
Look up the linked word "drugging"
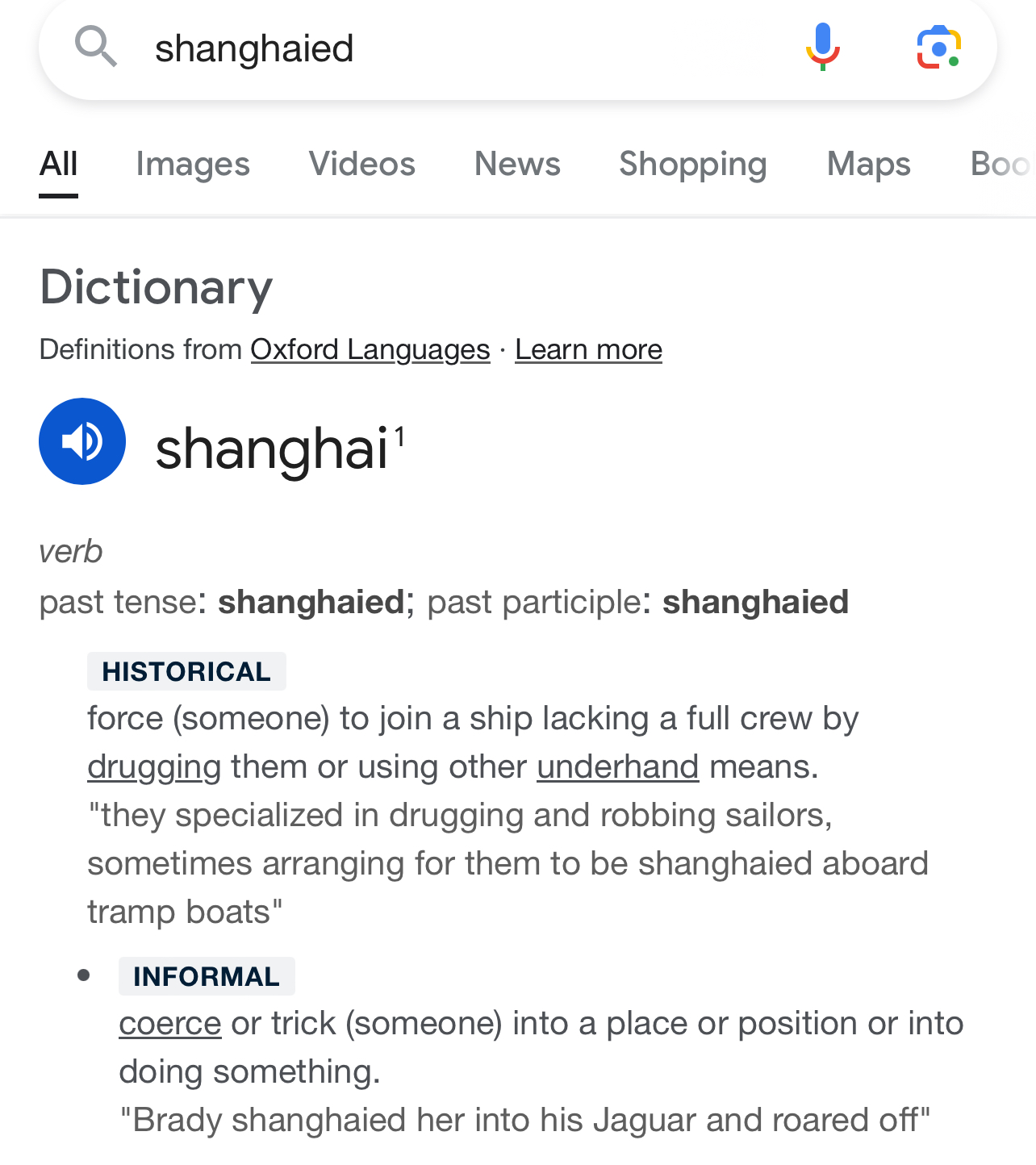point(154,766)
